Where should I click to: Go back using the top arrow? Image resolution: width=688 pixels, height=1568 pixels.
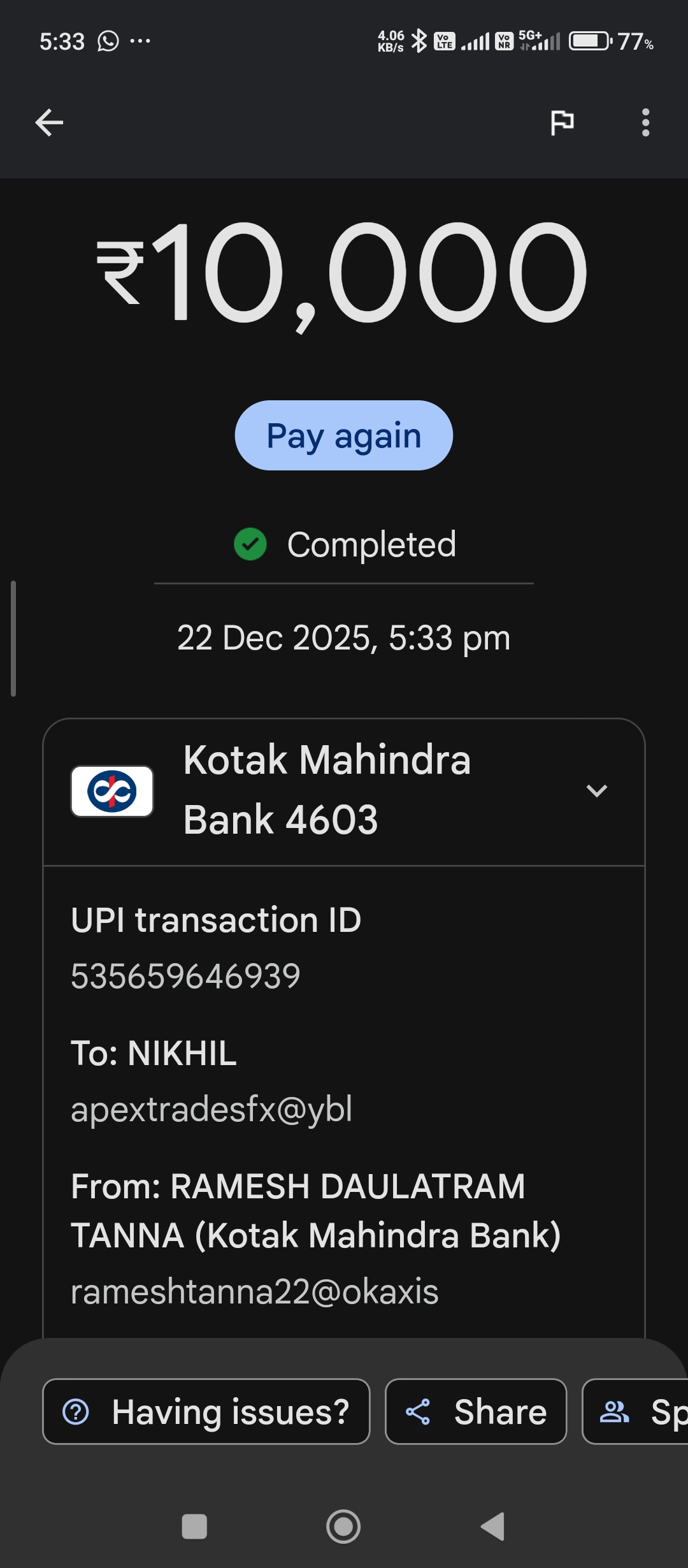coord(49,122)
